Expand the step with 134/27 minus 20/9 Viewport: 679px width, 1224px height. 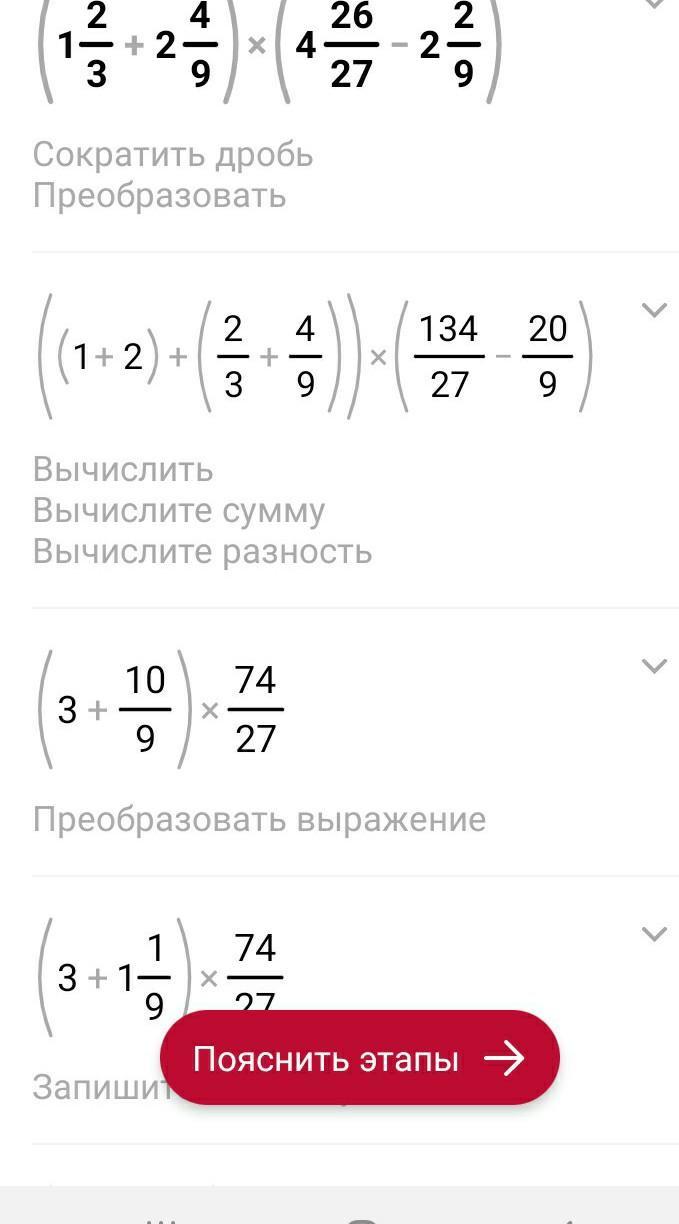tap(653, 310)
